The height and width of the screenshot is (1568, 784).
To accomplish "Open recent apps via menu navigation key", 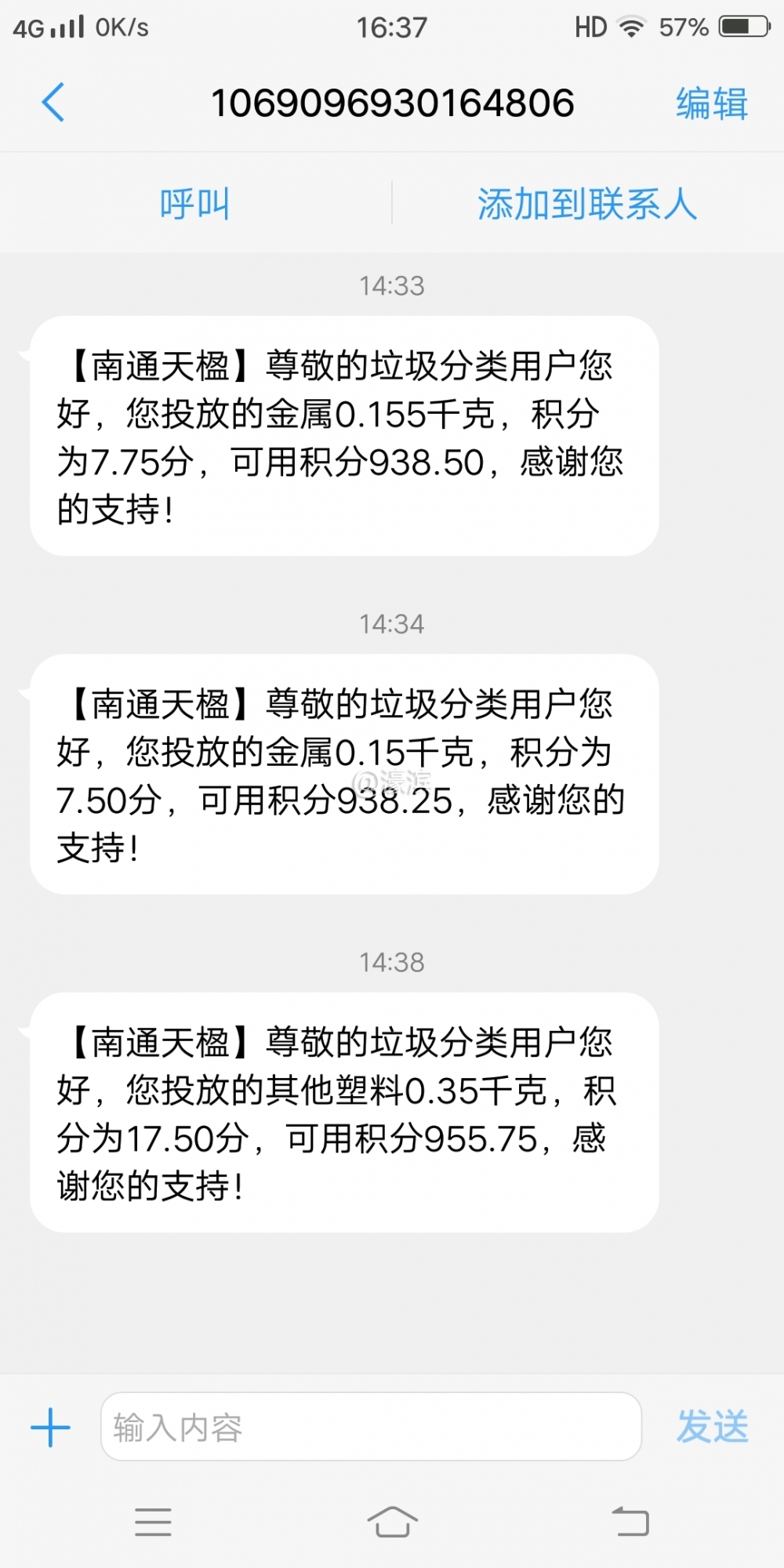I will 154,1519.
